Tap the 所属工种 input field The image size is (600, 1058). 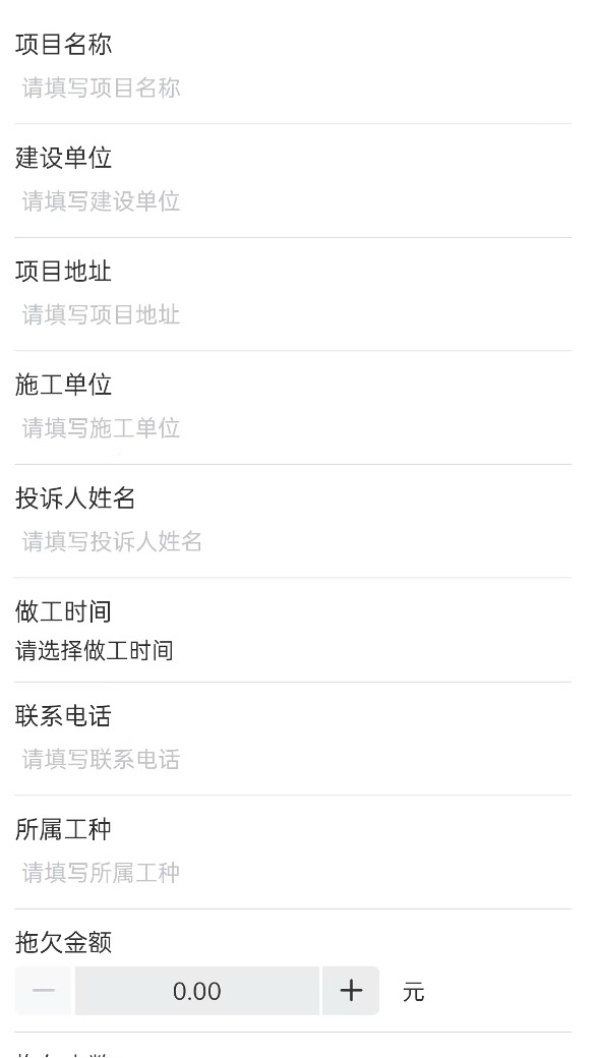[290, 873]
